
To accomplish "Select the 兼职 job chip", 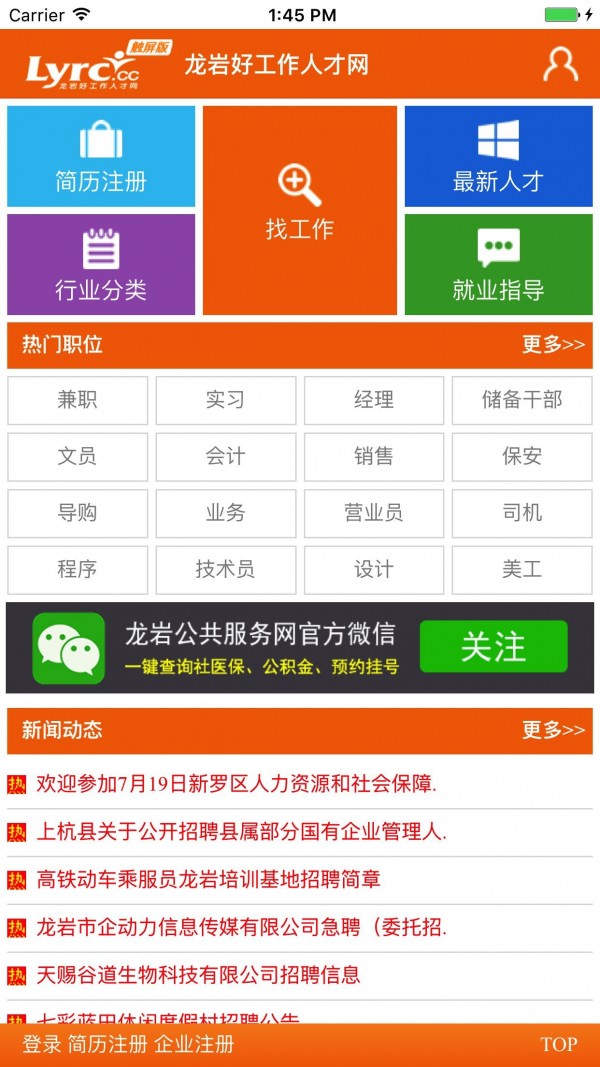I will point(78,400).
